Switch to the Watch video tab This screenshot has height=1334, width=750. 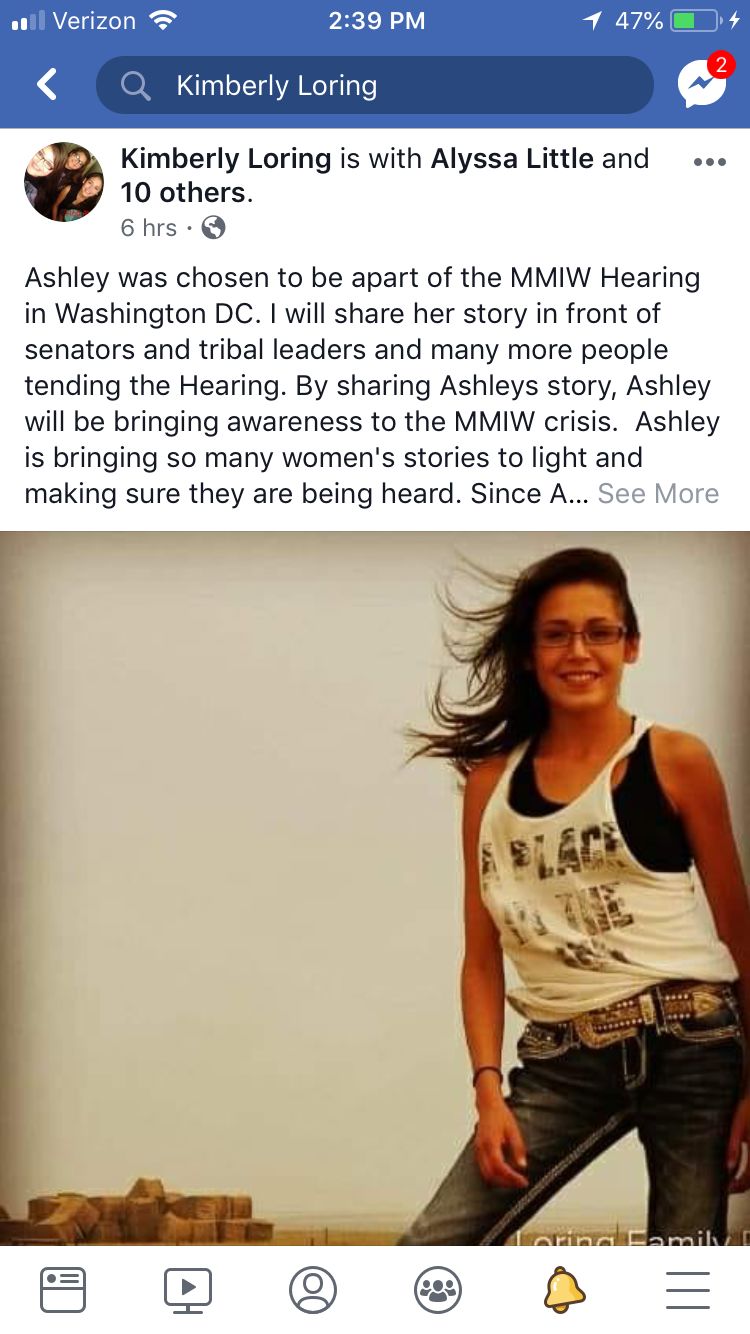click(x=188, y=1289)
